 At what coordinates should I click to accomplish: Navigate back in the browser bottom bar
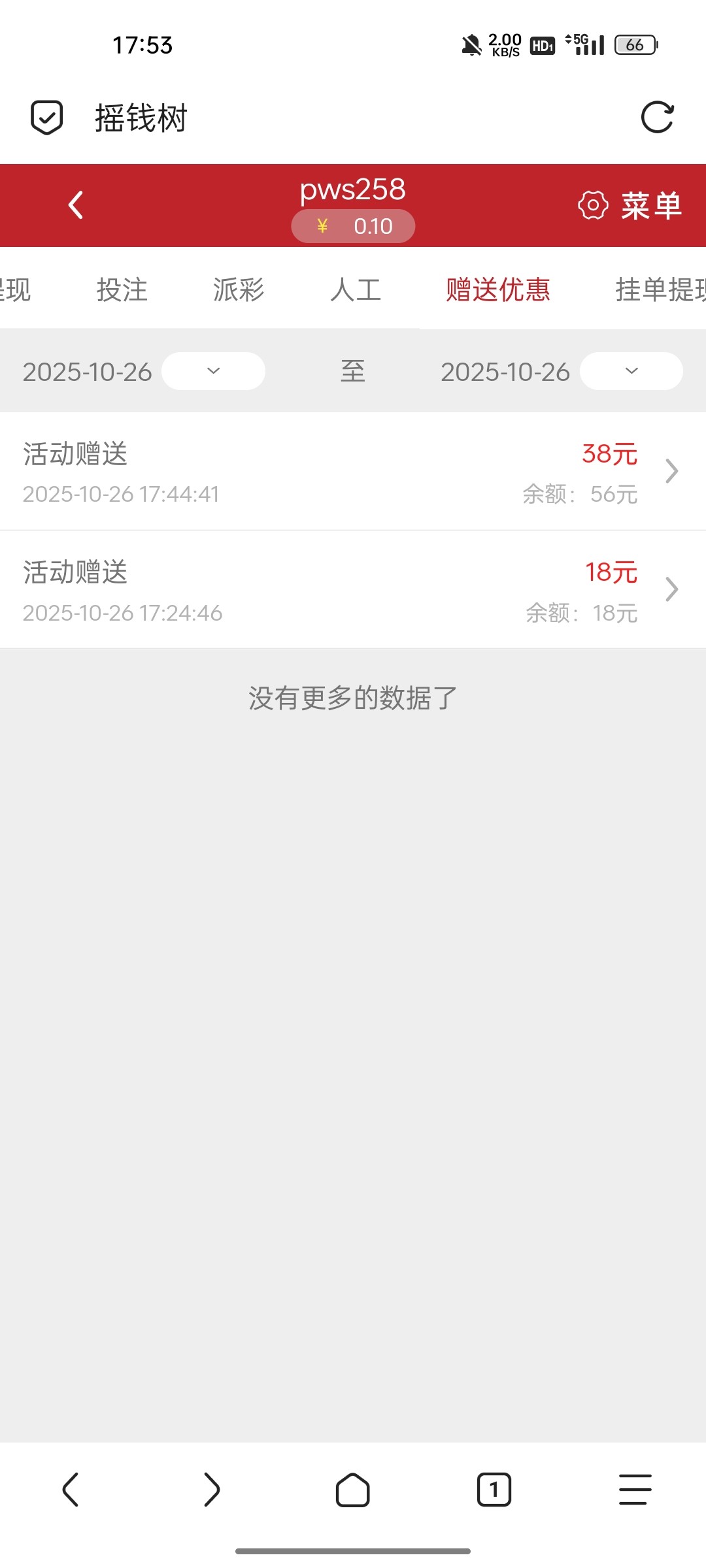click(x=71, y=1490)
